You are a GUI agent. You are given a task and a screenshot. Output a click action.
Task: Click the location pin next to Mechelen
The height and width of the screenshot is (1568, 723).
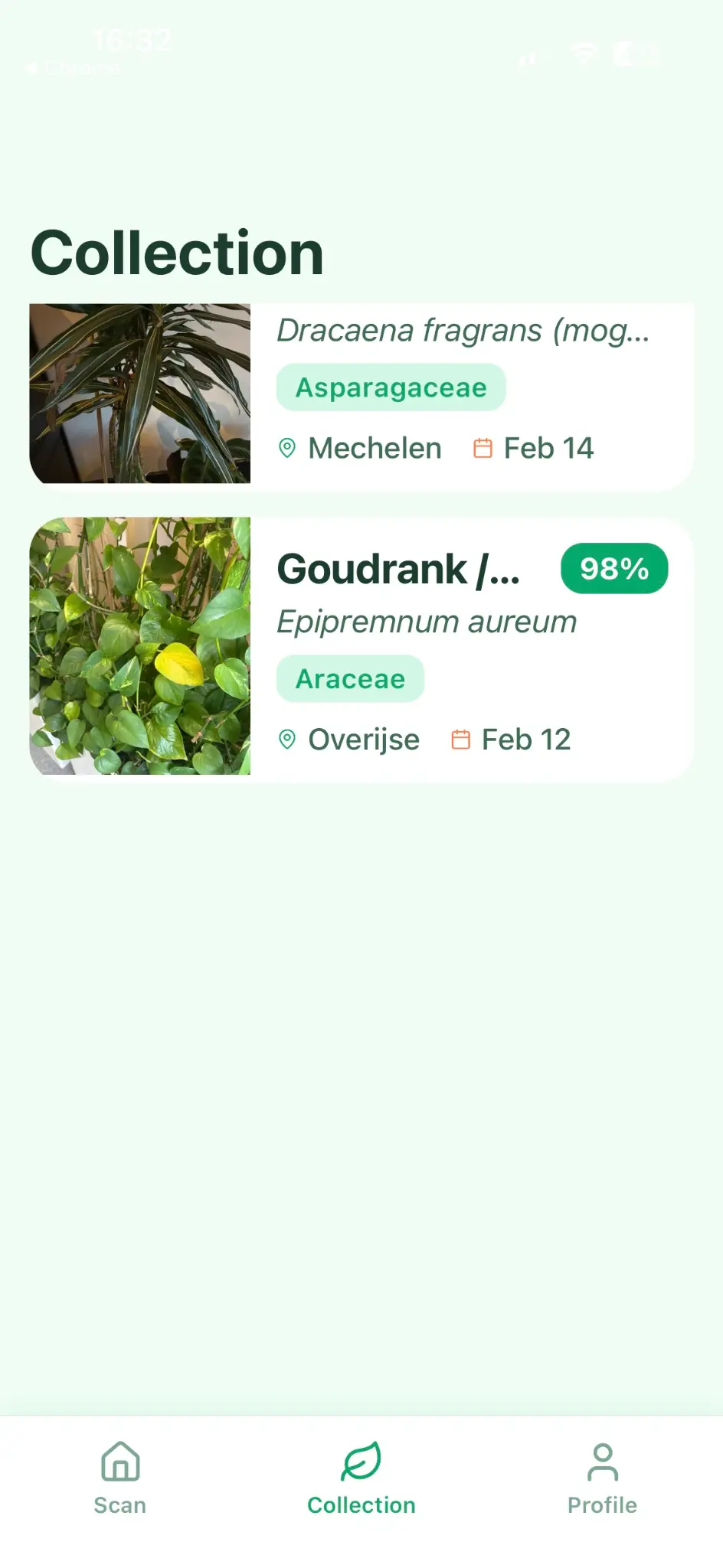[289, 447]
